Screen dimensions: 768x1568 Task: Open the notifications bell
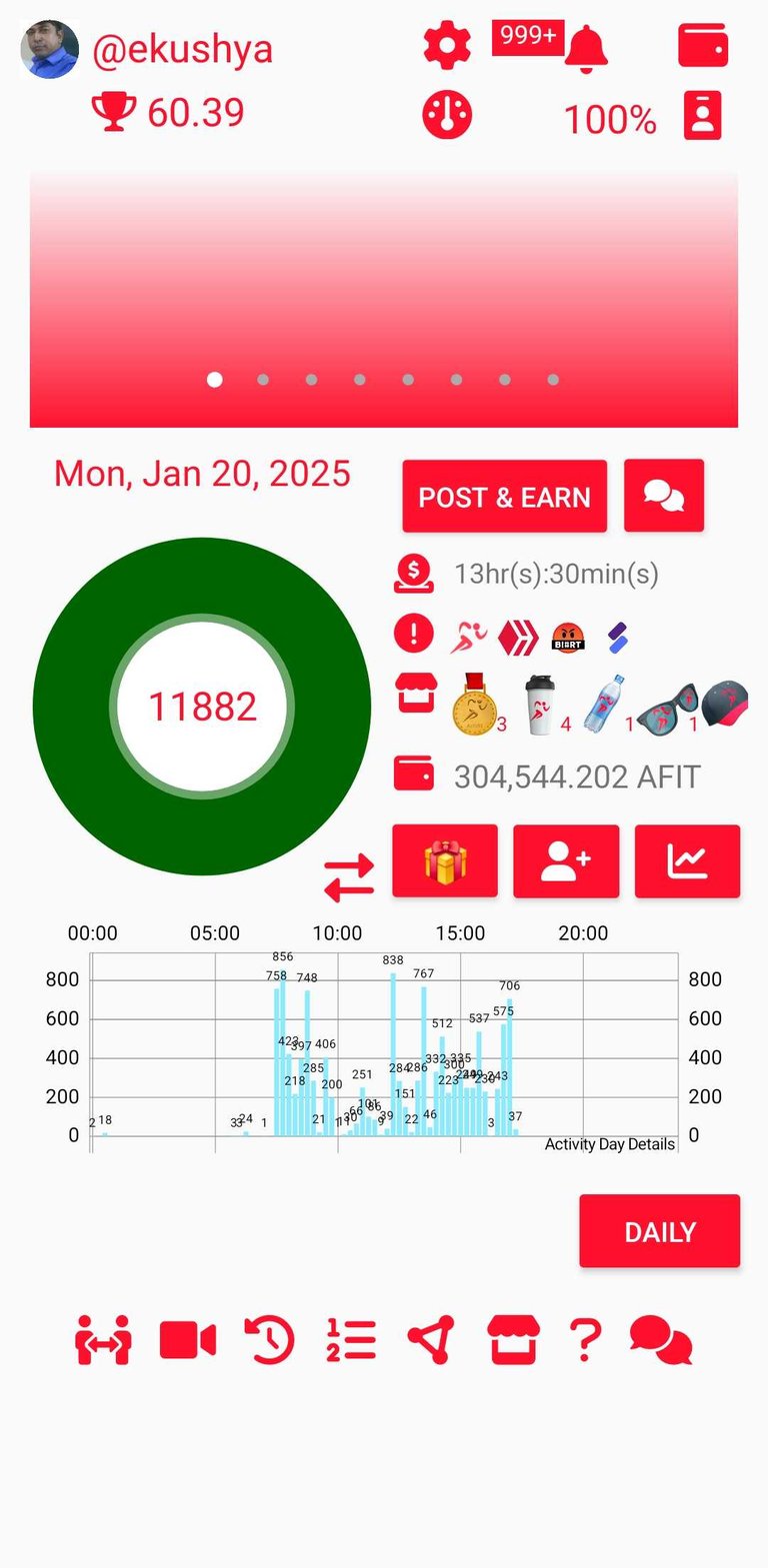(586, 48)
